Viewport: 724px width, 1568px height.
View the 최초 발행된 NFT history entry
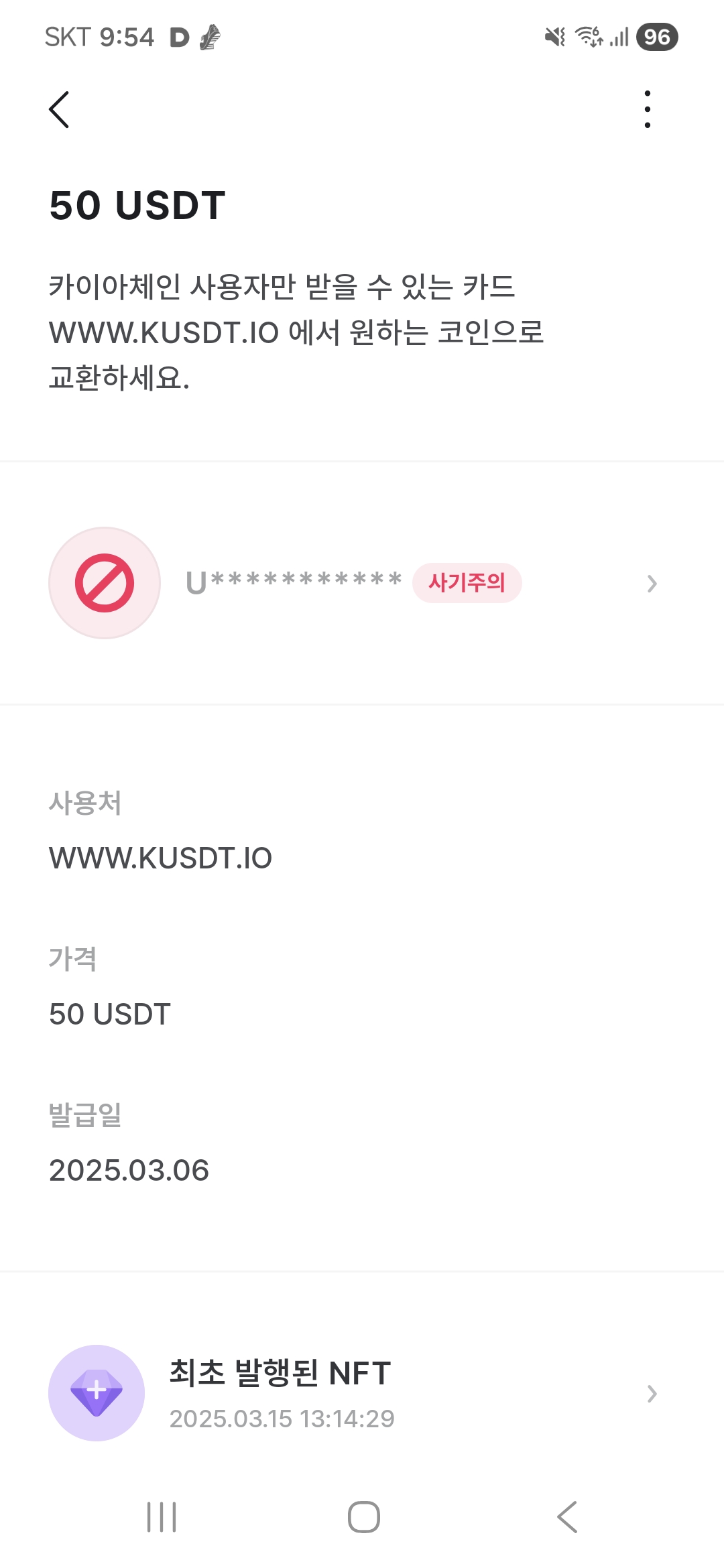pyautogui.click(x=354, y=1393)
